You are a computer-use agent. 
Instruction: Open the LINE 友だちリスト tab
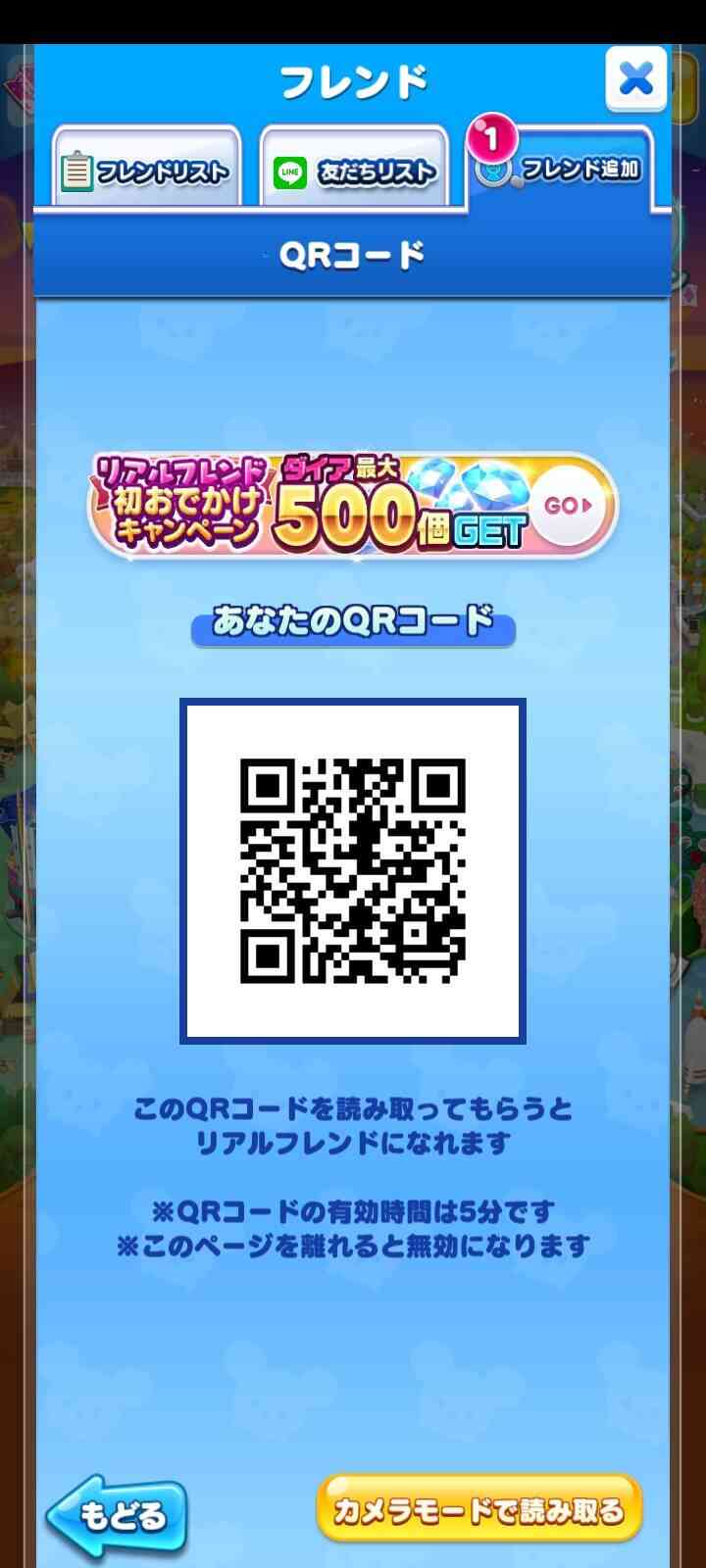pyautogui.click(x=354, y=169)
